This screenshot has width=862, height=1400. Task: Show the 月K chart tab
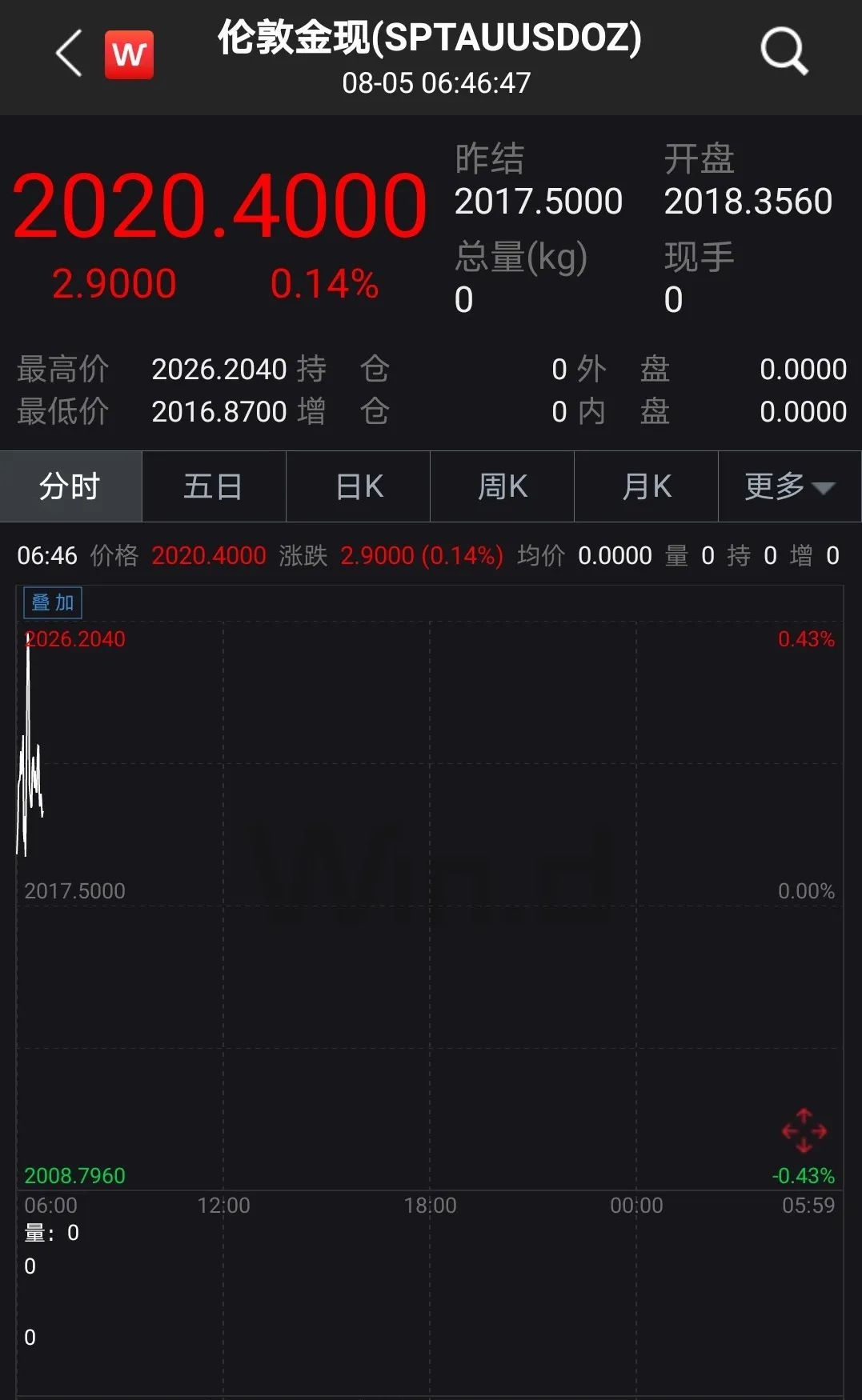click(646, 486)
